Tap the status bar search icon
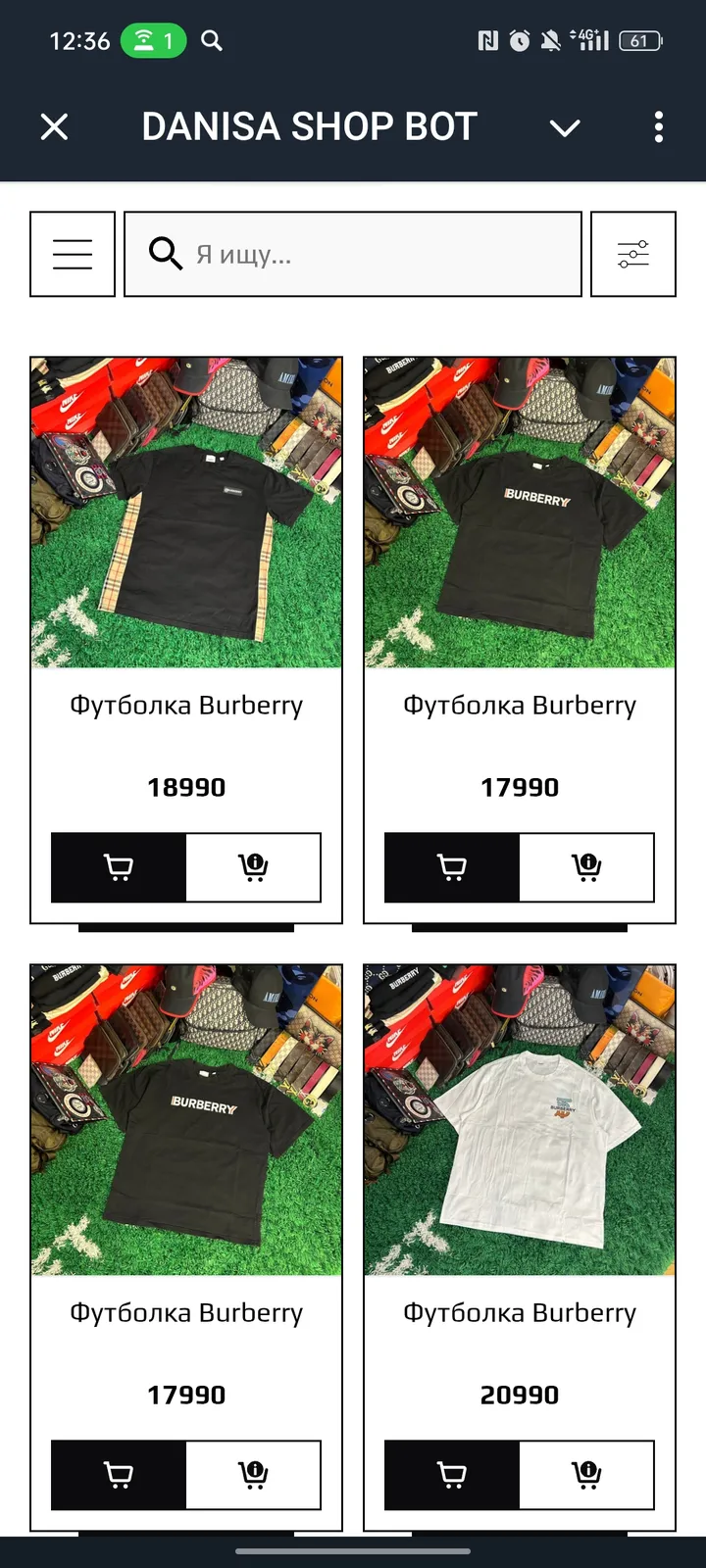 pos(211,41)
